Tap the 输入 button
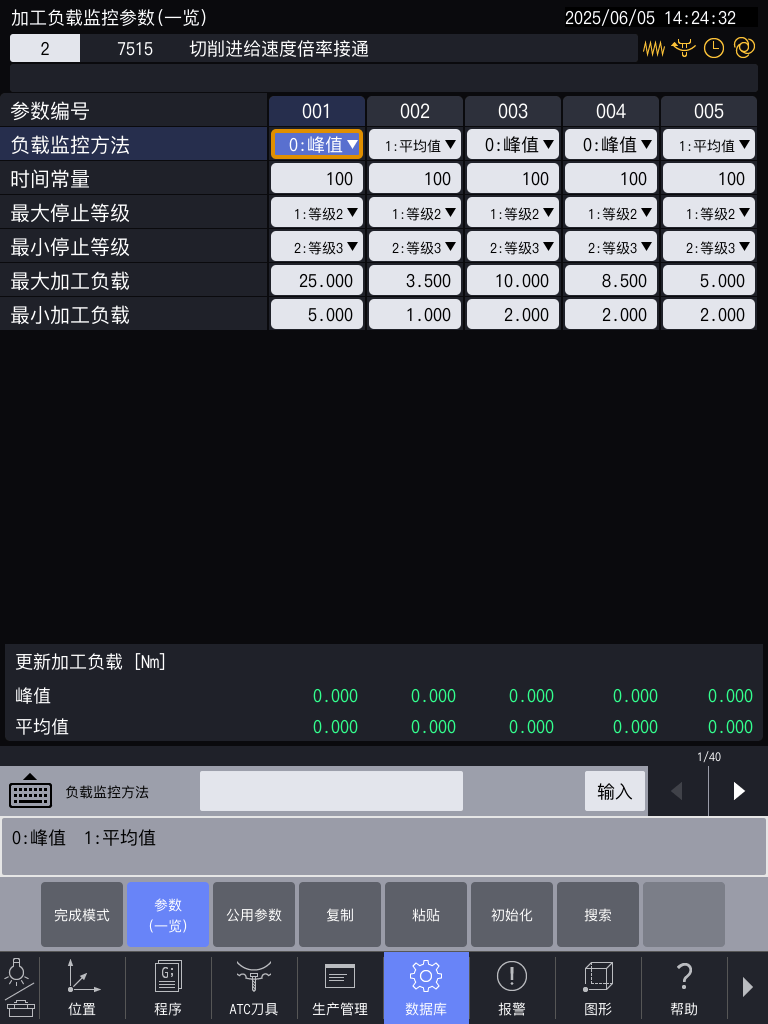Image resolution: width=768 pixels, height=1024 pixels. 614,791
